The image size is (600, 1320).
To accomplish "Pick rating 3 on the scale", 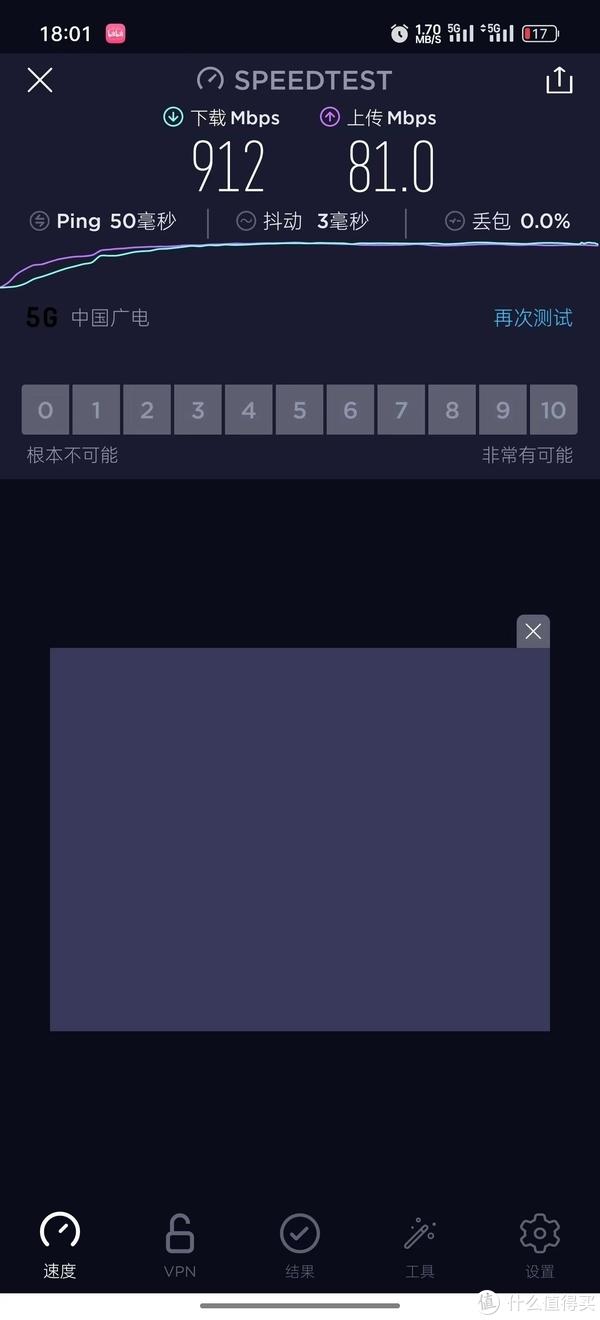I will (x=198, y=410).
